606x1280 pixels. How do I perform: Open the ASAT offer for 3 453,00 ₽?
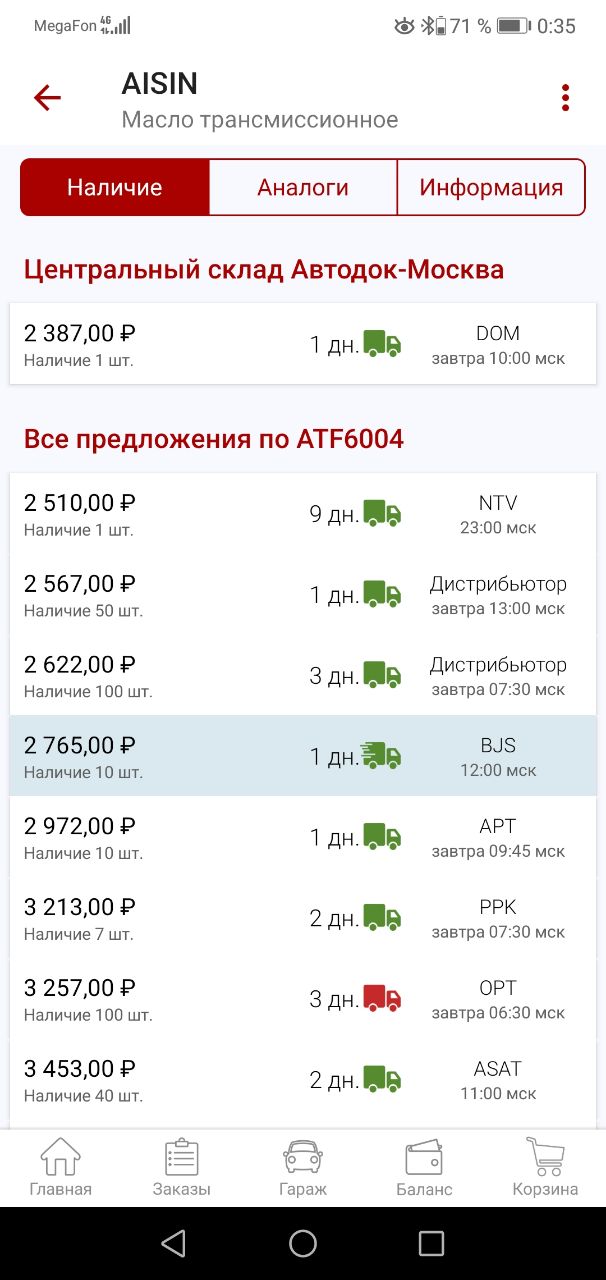click(303, 1080)
